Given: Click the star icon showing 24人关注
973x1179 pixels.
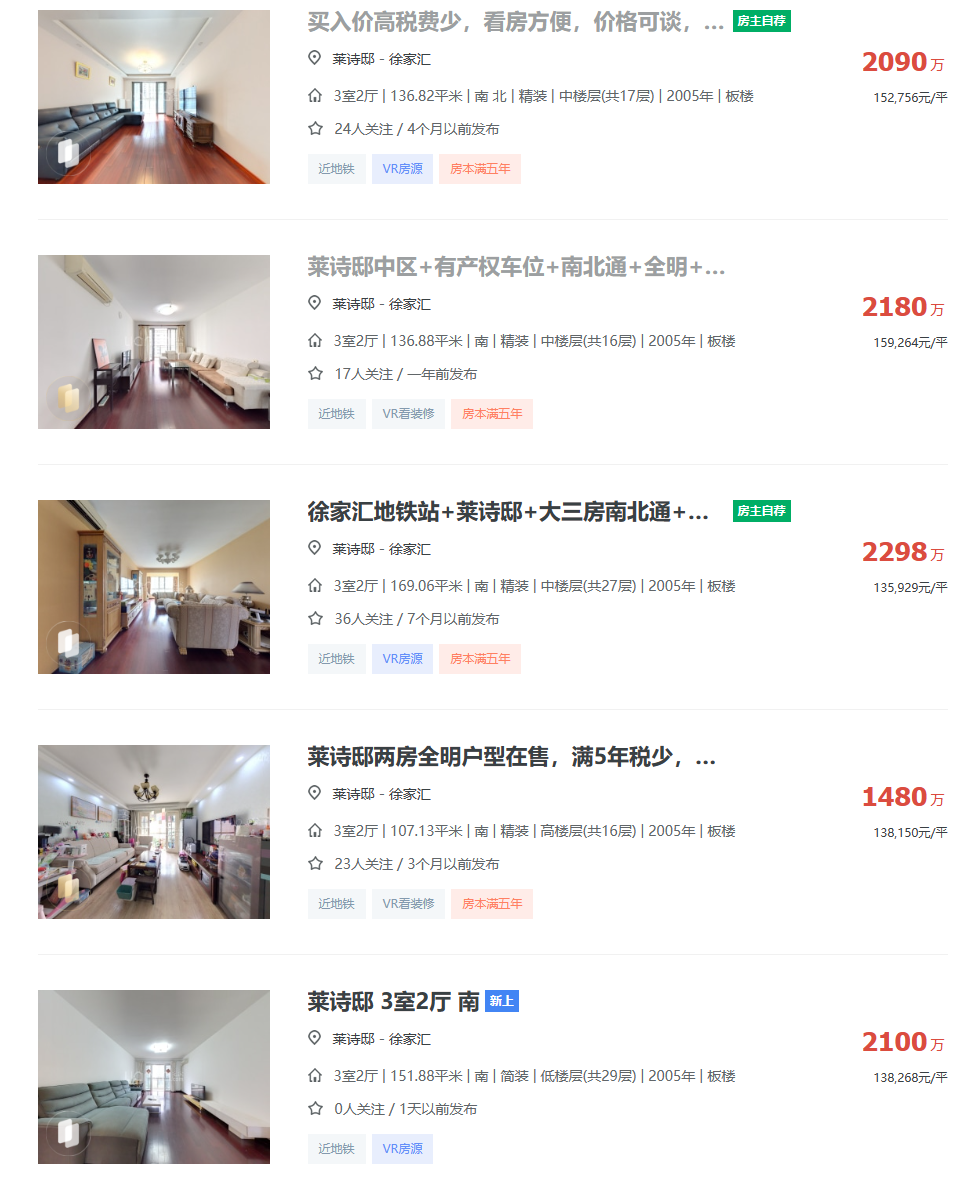Looking at the screenshot, I should click(x=314, y=131).
